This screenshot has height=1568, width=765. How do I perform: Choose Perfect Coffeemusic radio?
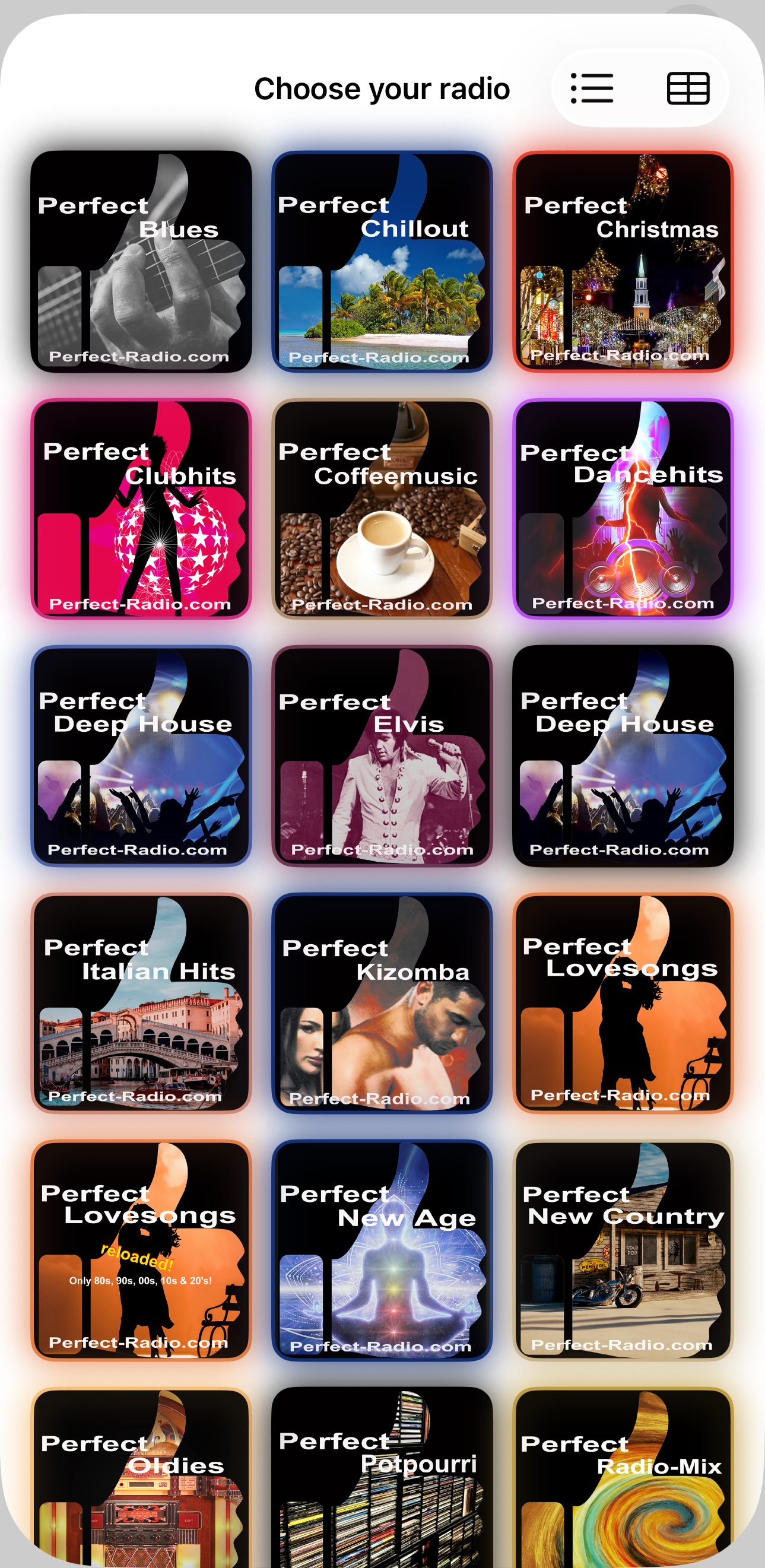pyautogui.click(x=382, y=509)
